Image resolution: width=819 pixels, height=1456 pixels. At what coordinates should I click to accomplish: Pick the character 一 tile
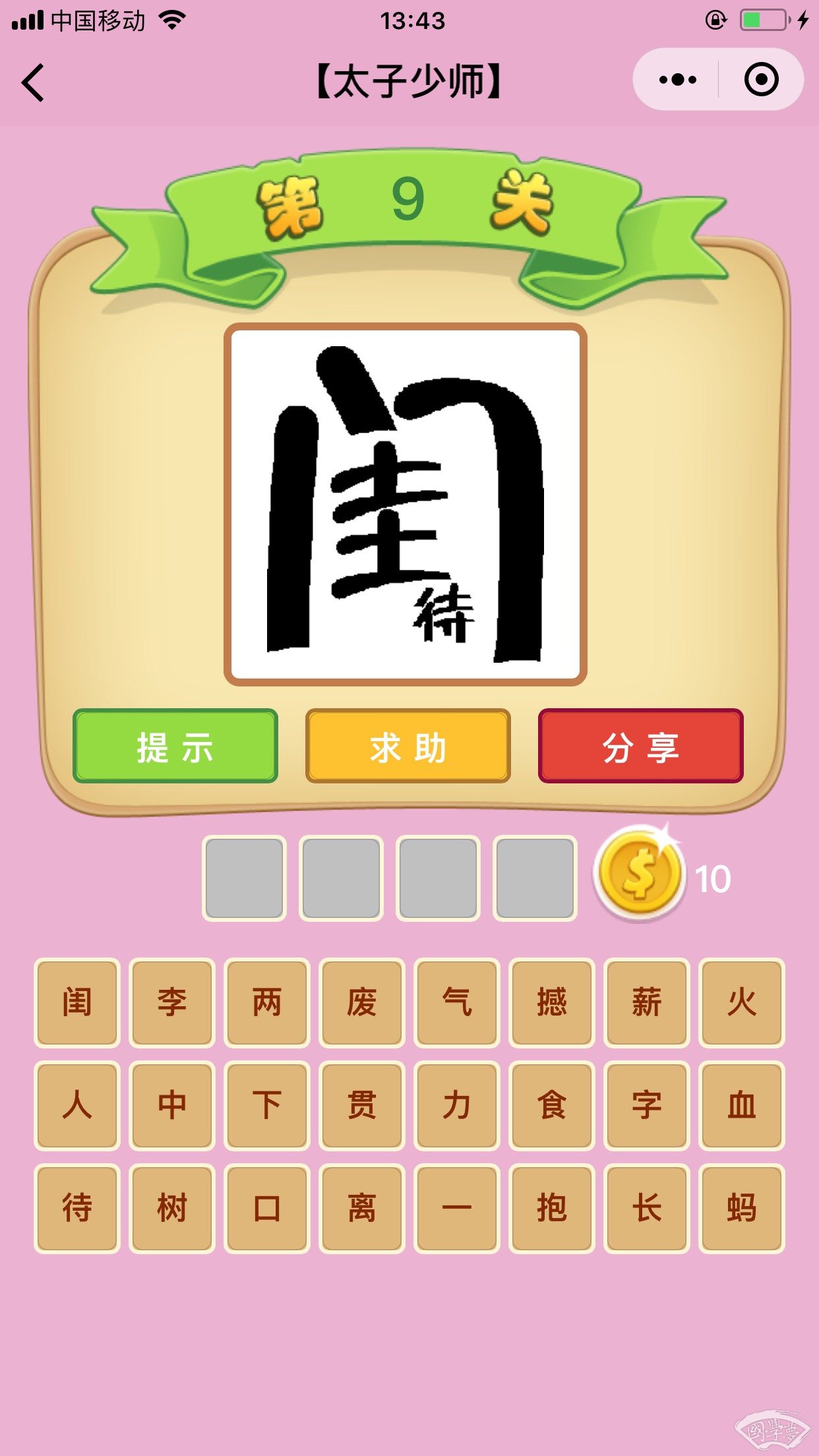point(457,1208)
